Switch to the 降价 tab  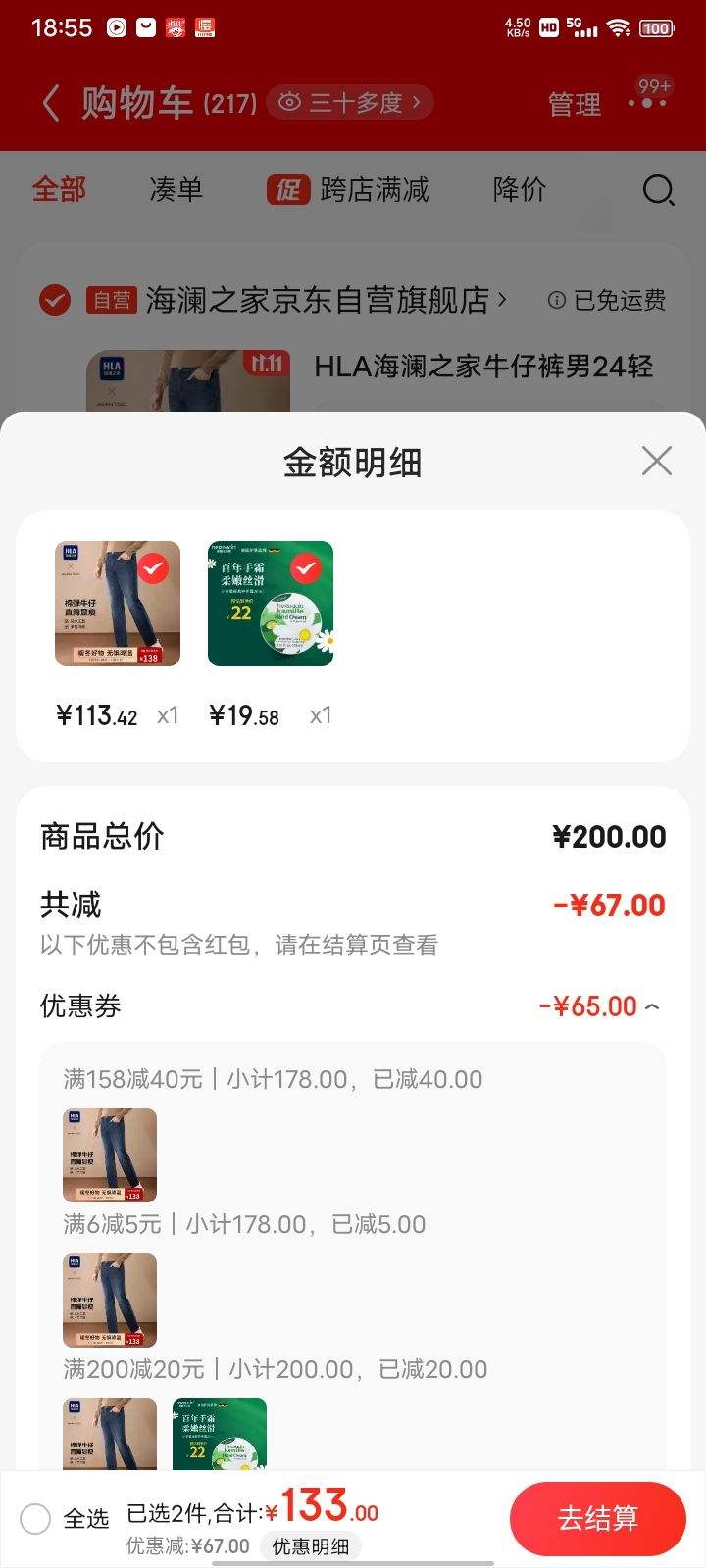pos(519,189)
